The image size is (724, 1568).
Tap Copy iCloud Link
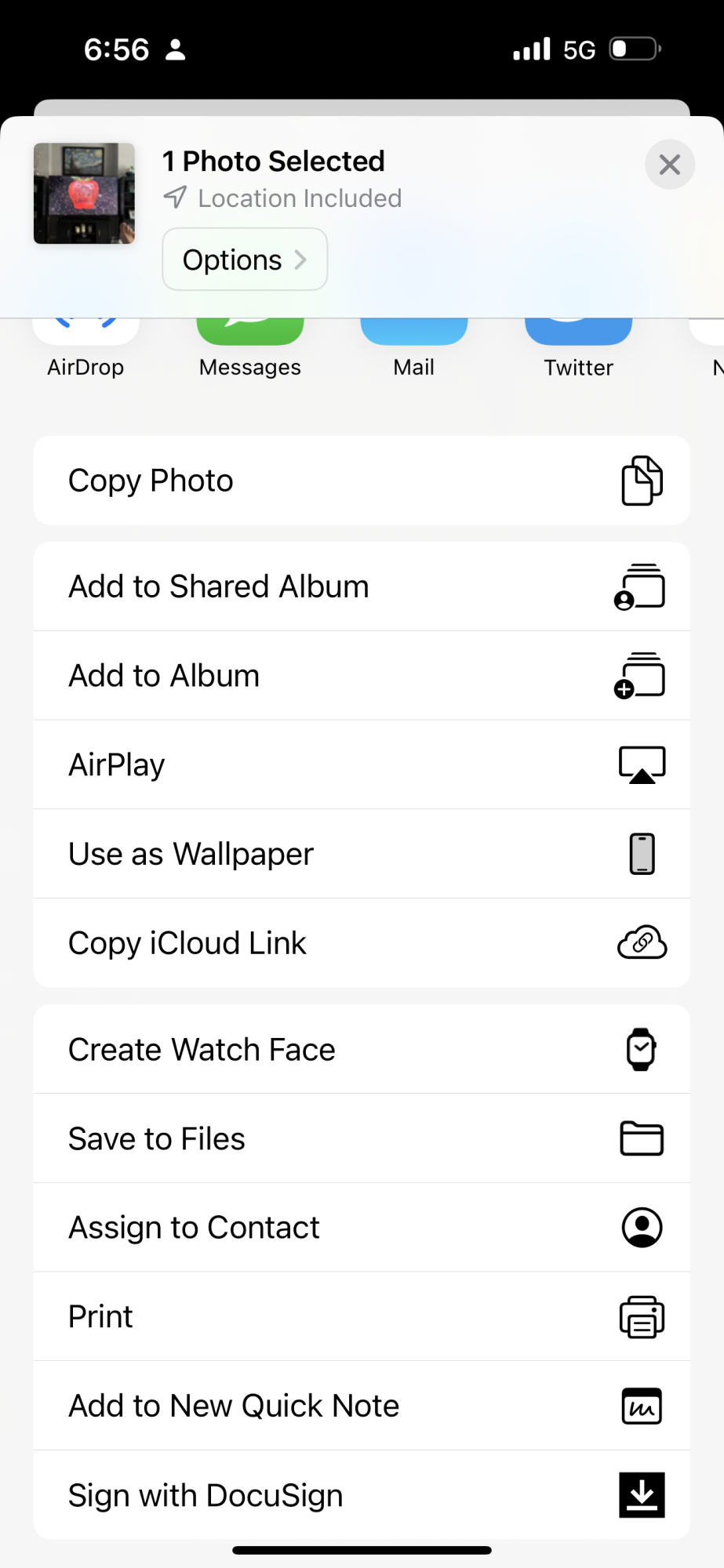point(362,943)
